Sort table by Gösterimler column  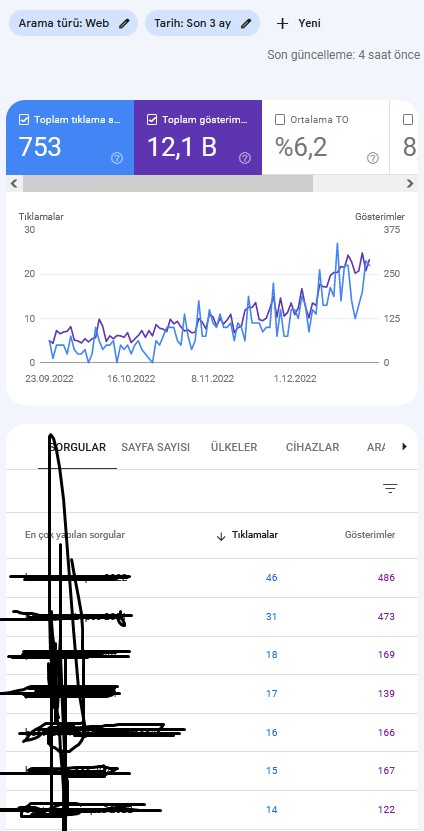pos(370,535)
